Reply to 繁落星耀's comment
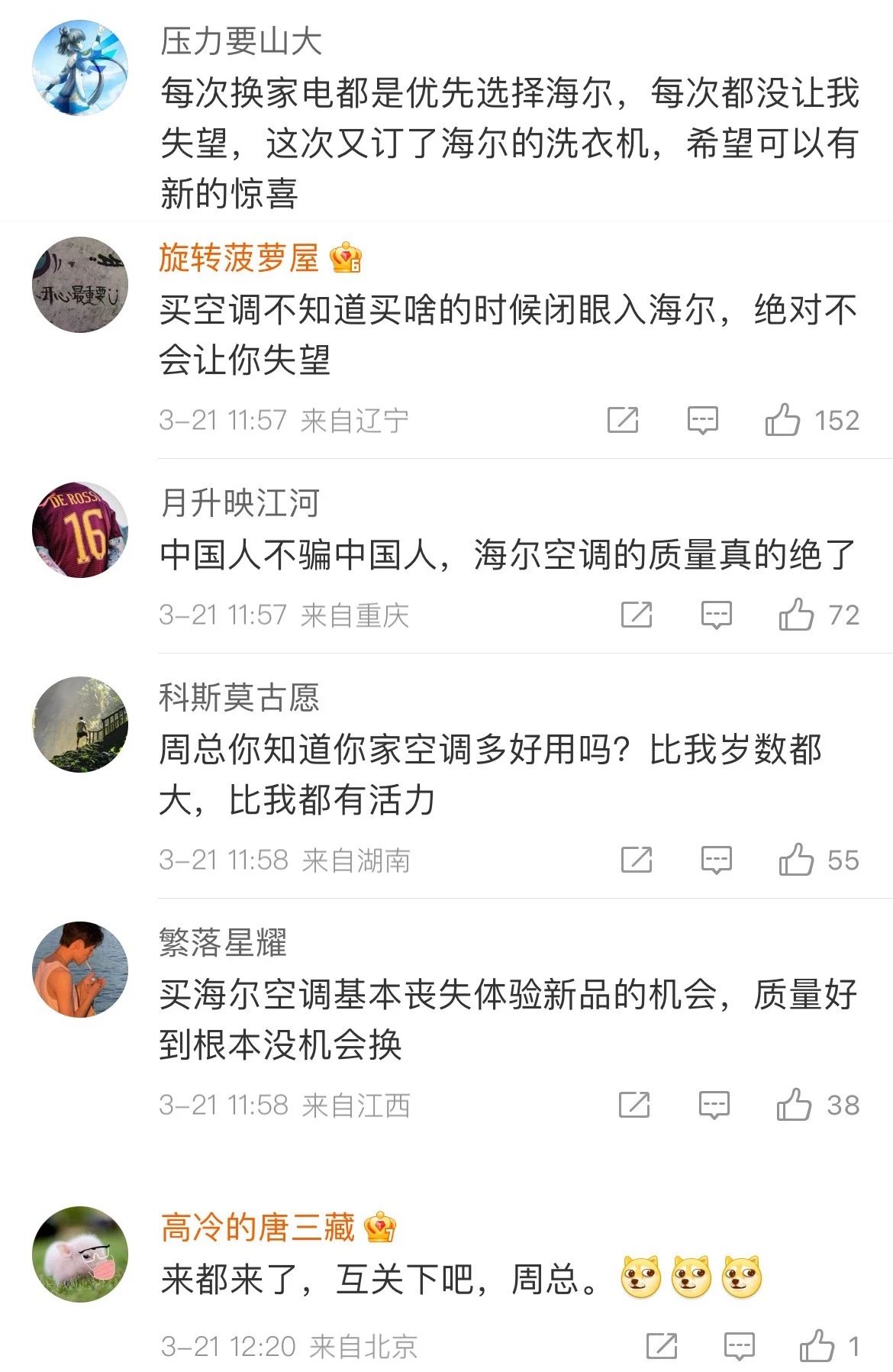 [x=714, y=1105]
